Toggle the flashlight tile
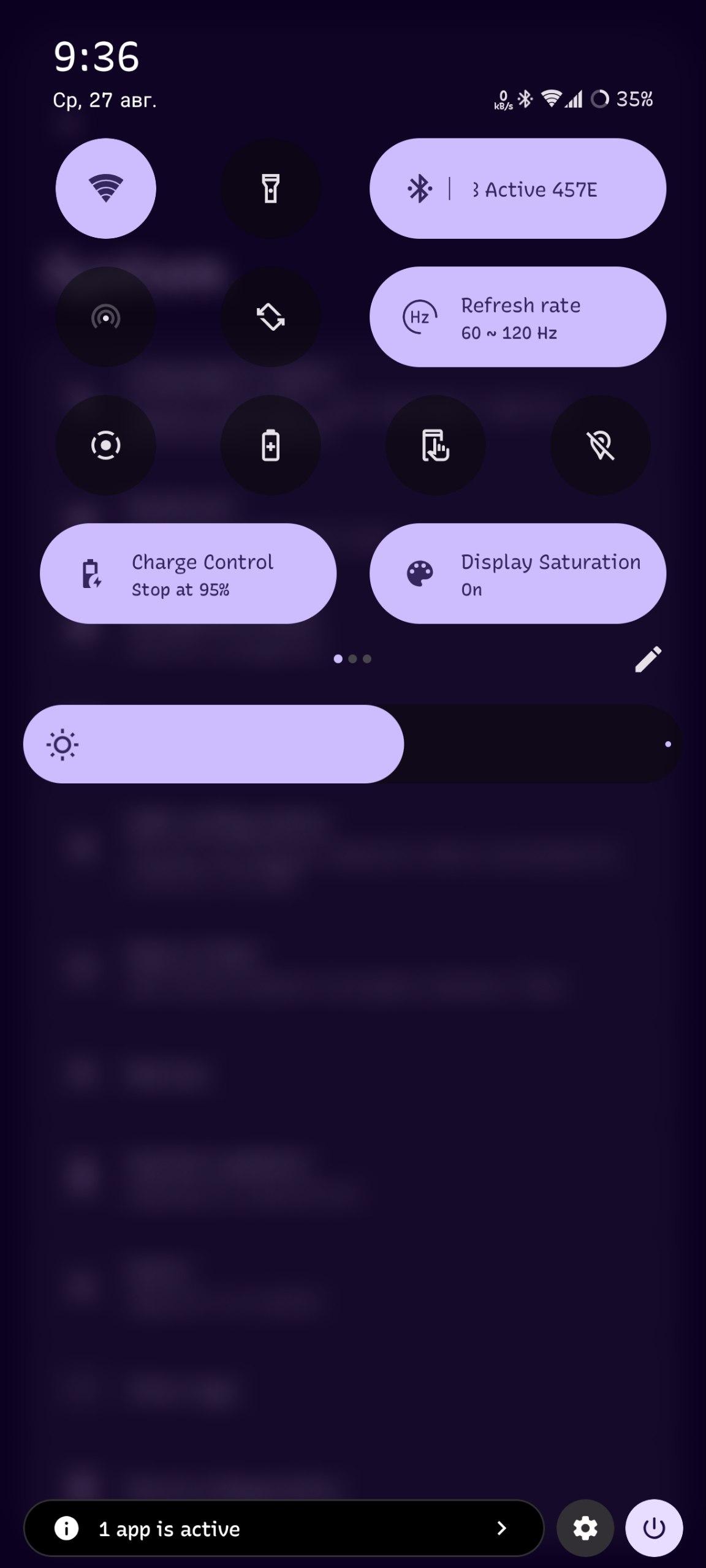The image size is (706, 1568). (270, 188)
